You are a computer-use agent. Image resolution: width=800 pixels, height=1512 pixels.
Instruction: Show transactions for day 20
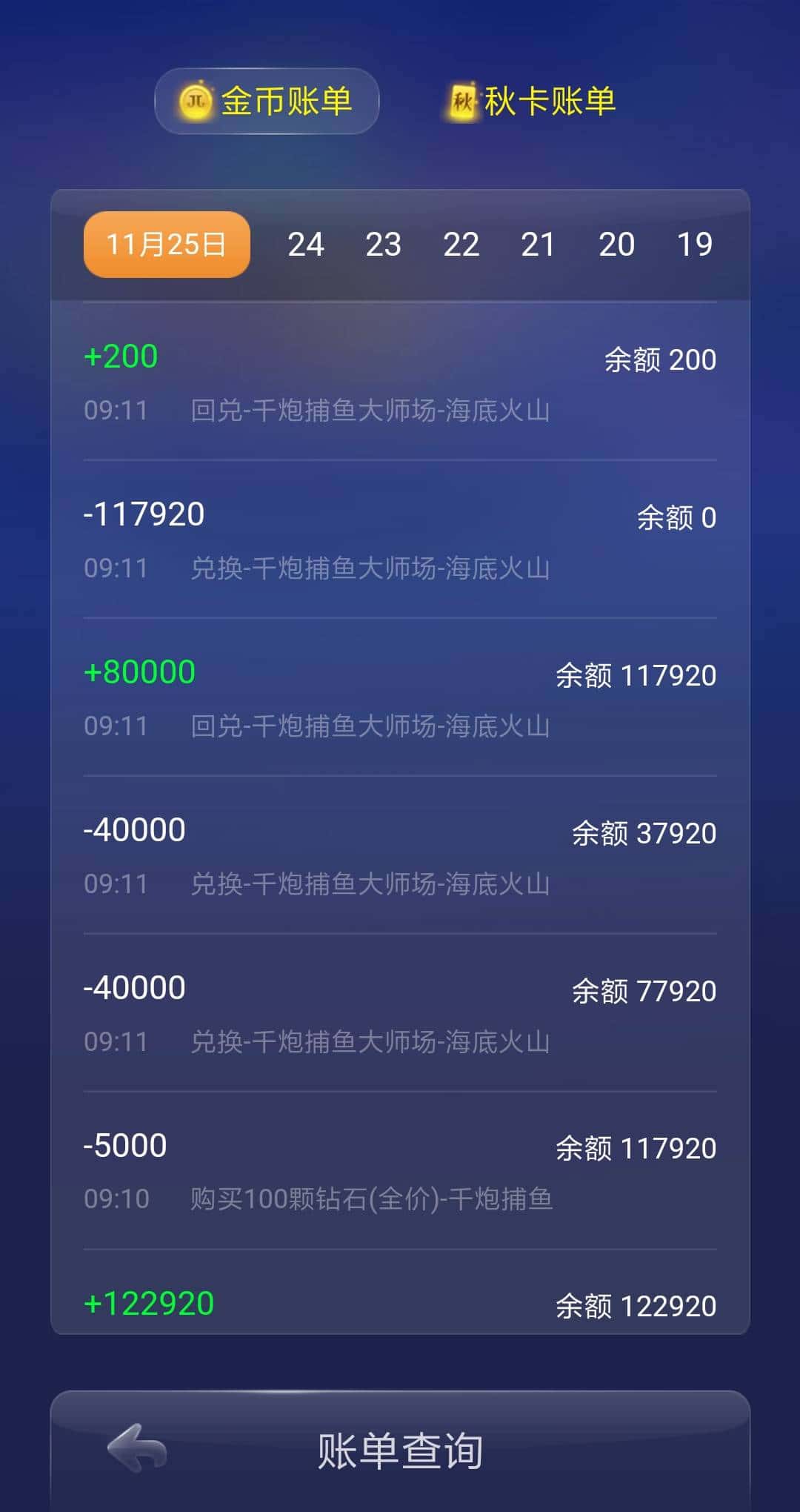617,244
